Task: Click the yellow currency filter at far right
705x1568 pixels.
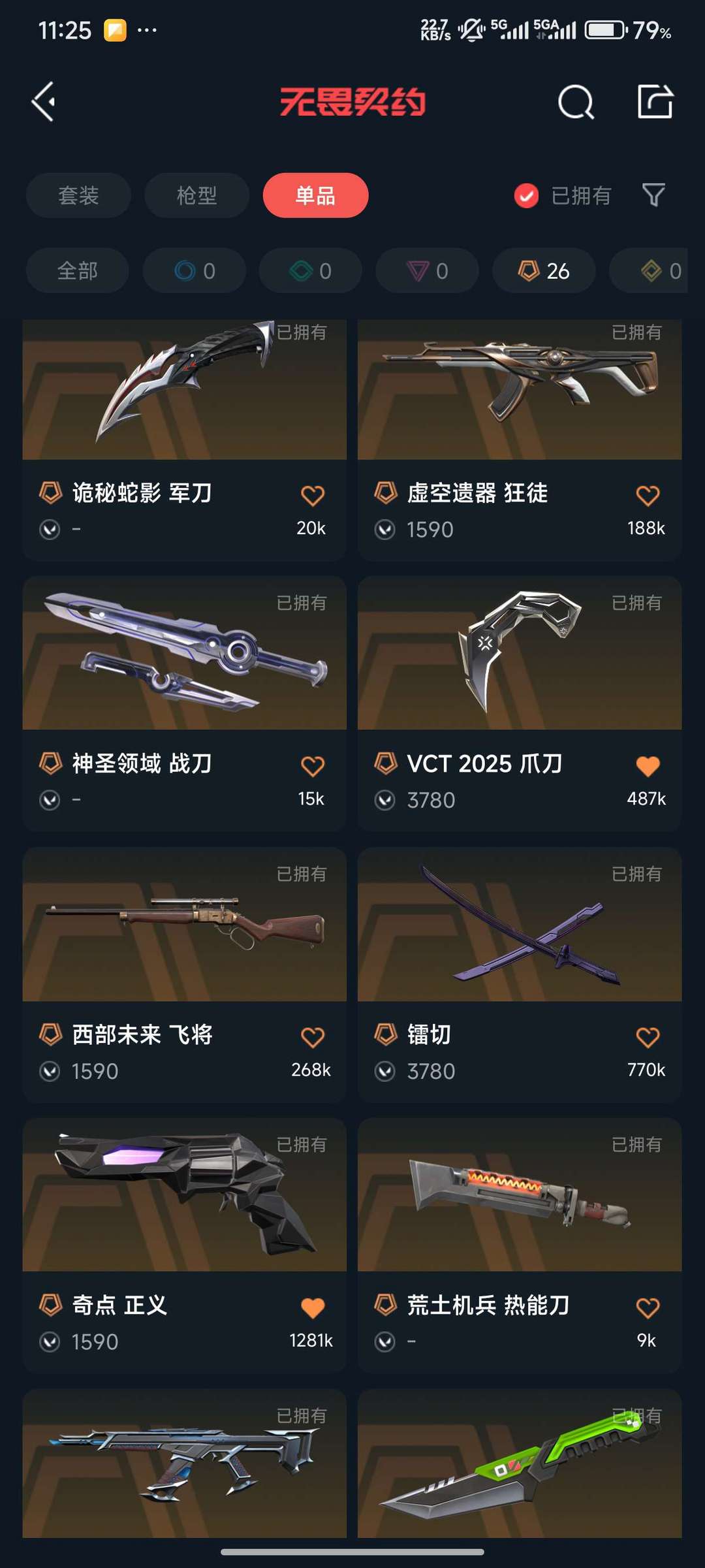Action: (x=653, y=270)
